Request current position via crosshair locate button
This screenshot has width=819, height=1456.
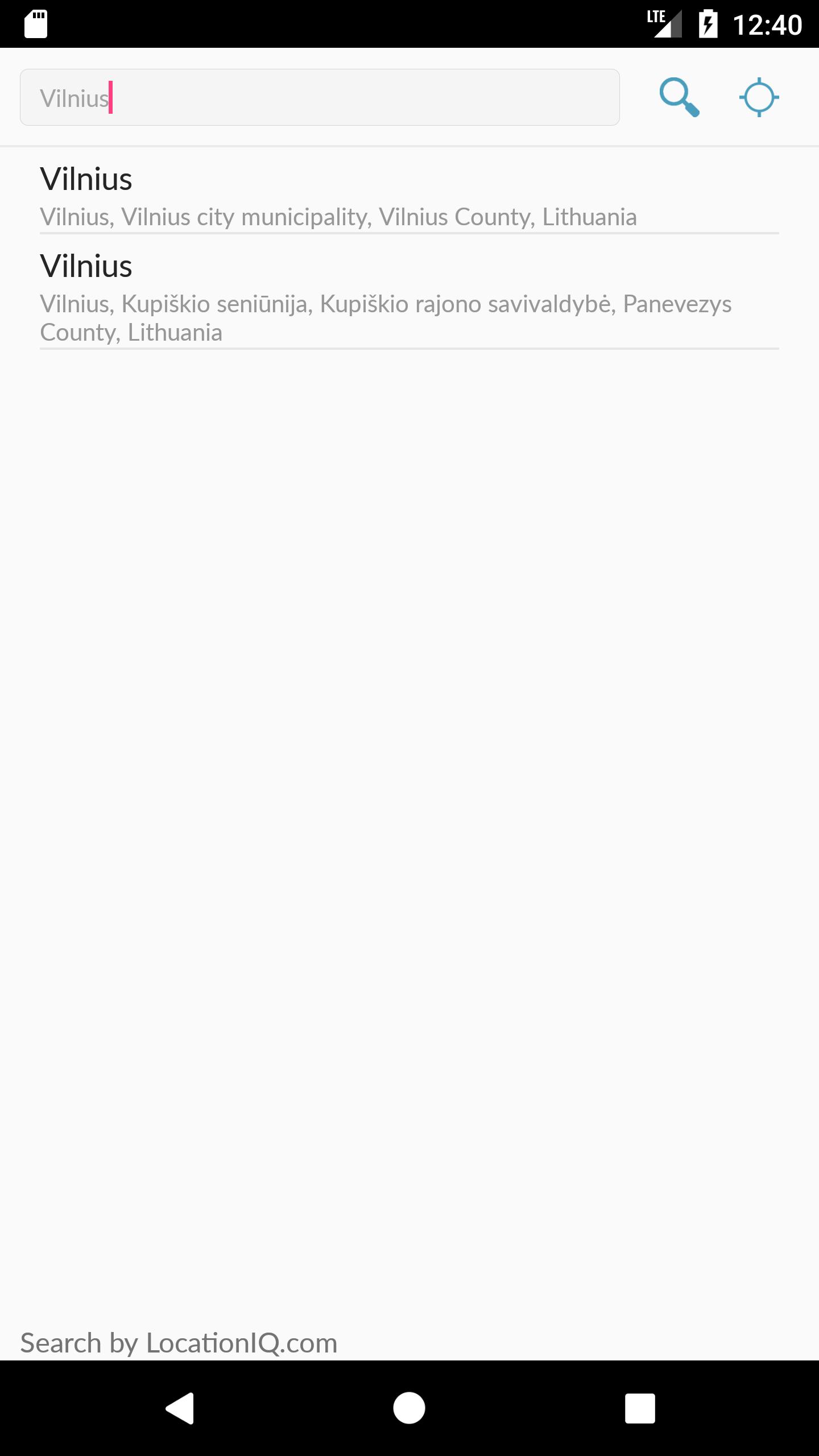[x=759, y=97]
